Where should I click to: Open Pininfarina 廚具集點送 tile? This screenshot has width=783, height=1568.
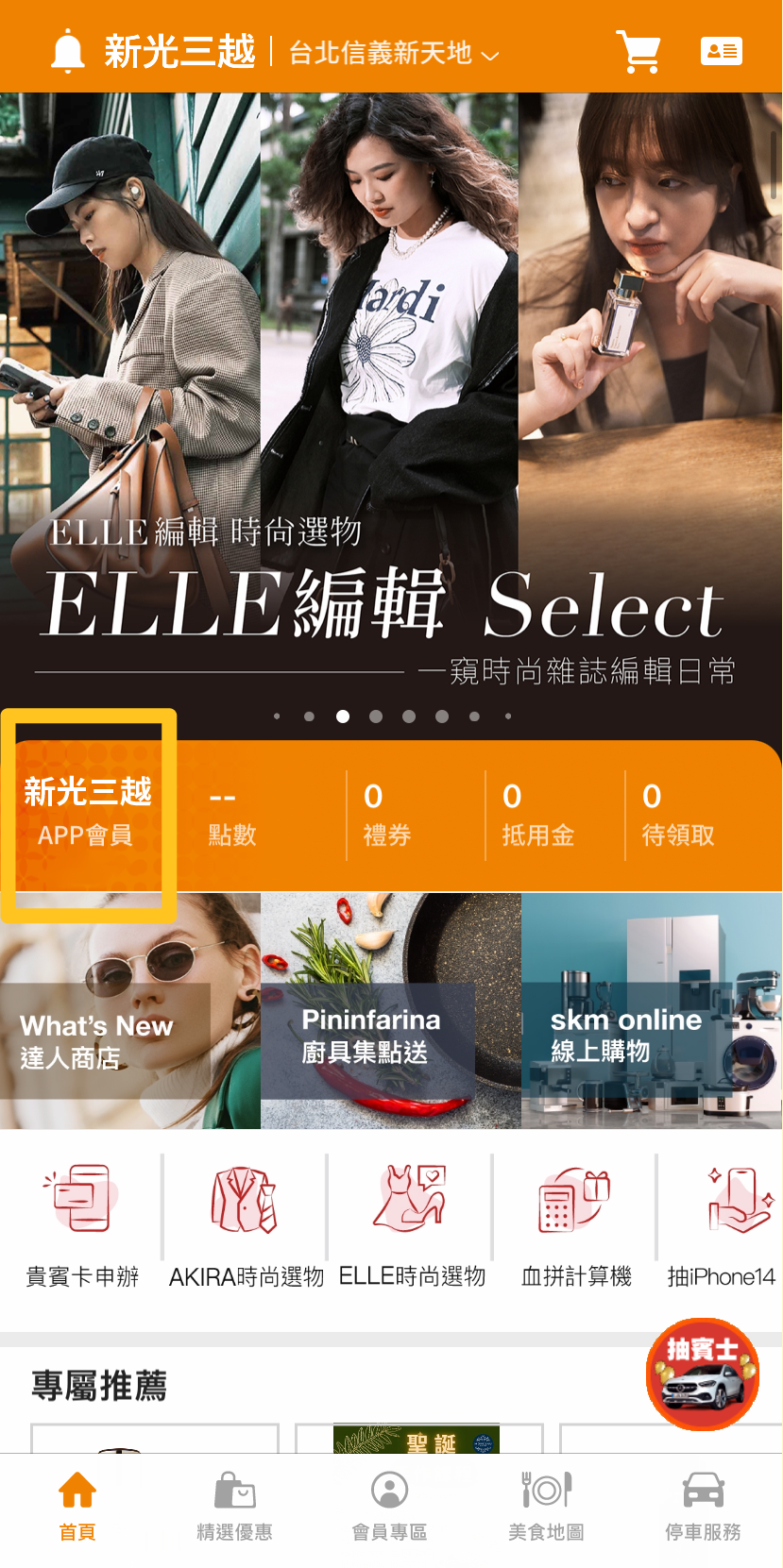tap(391, 1011)
